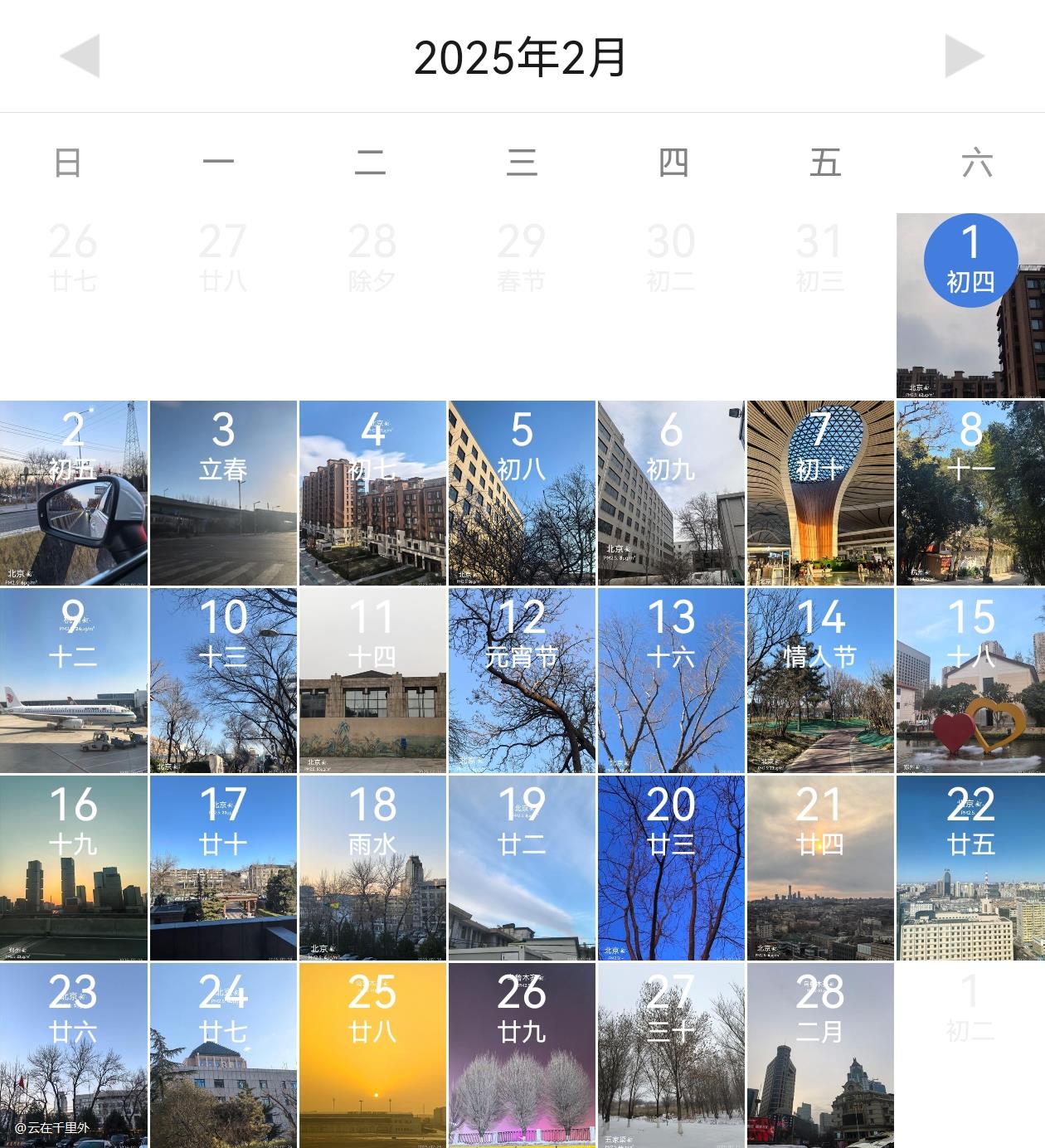Go to the next month
1045x1148 pixels.
point(964,56)
